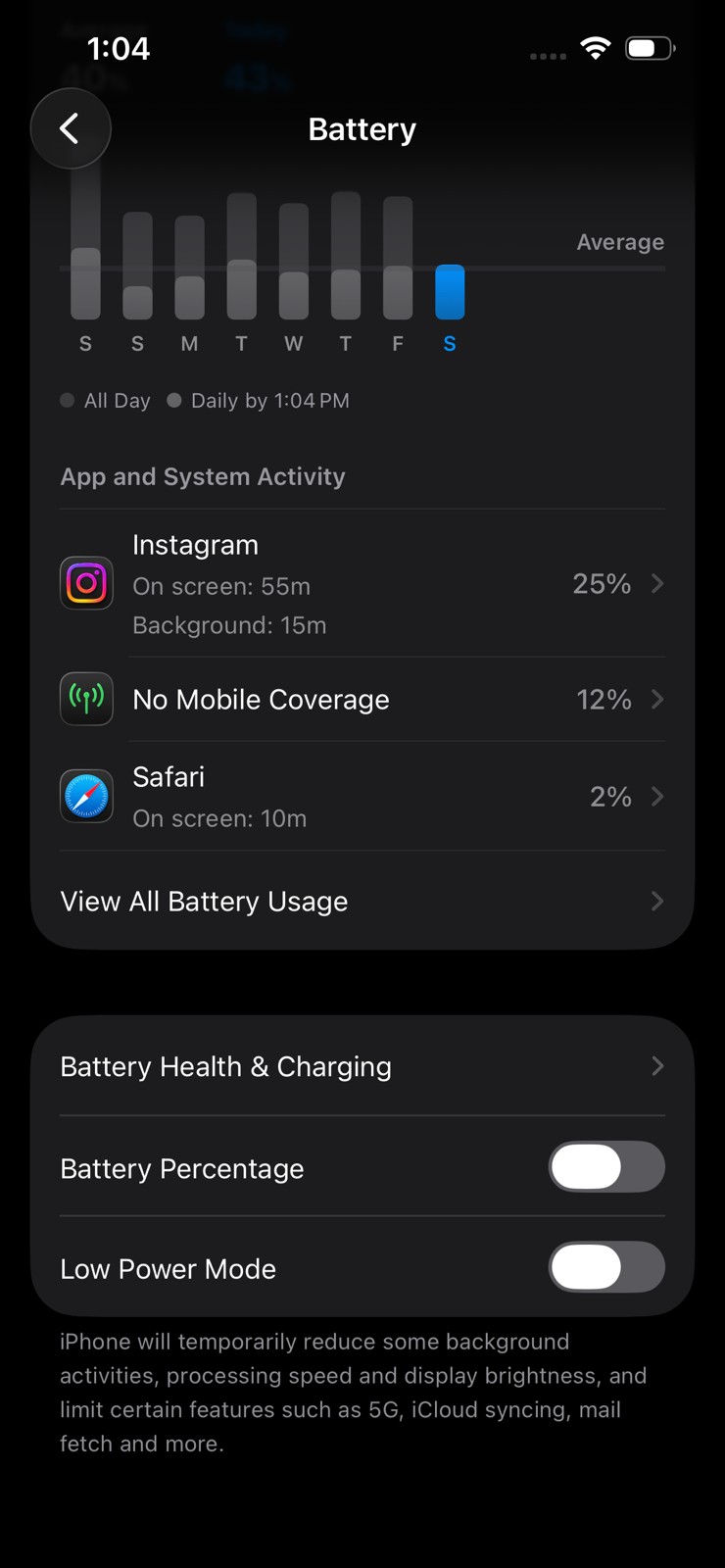Turn on Low Power Mode
This screenshot has width=725, height=1568.
click(x=606, y=1267)
